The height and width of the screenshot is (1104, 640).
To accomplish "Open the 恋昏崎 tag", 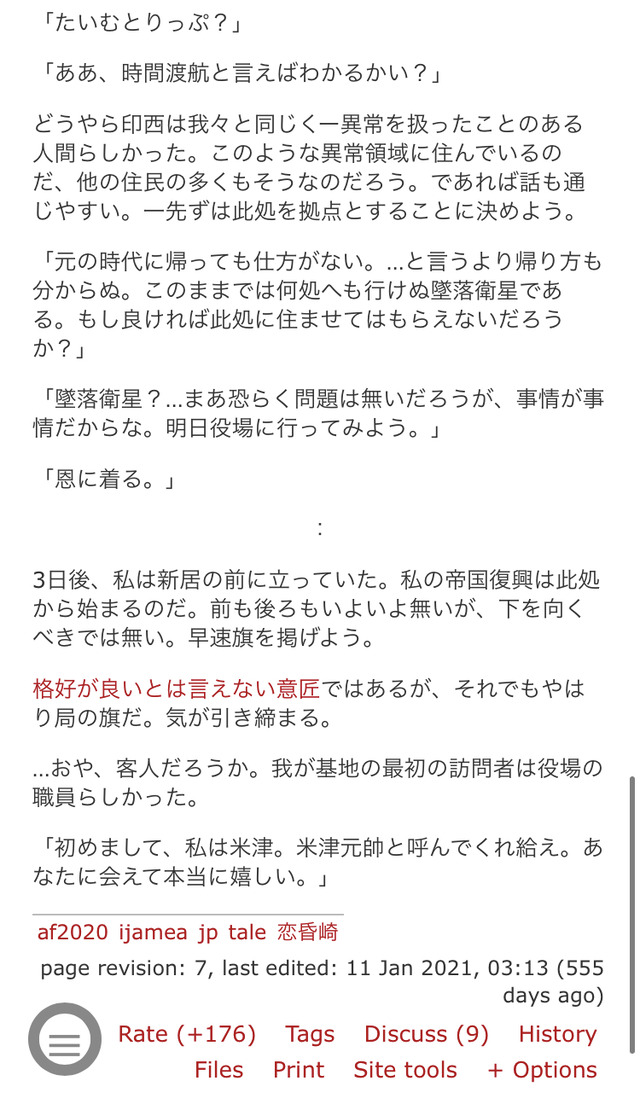I will tap(308, 932).
